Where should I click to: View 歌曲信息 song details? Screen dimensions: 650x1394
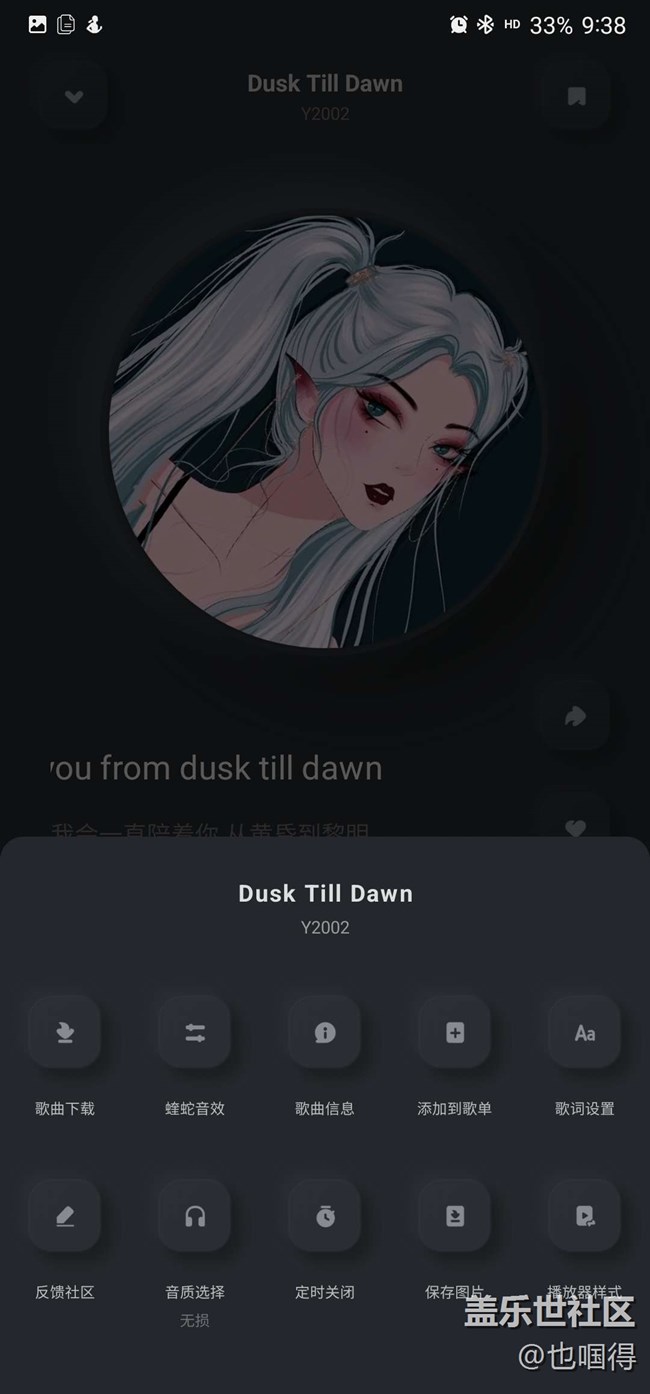pos(325,1033)
